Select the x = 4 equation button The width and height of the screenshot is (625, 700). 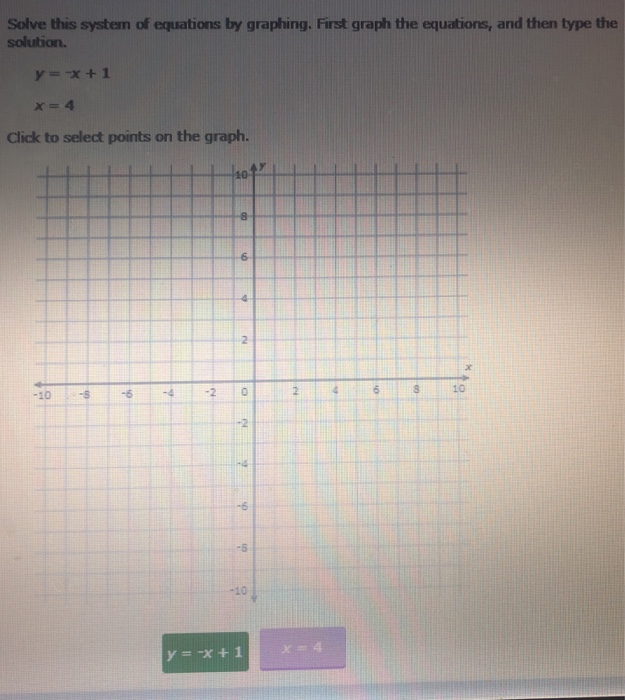[302, 649]
